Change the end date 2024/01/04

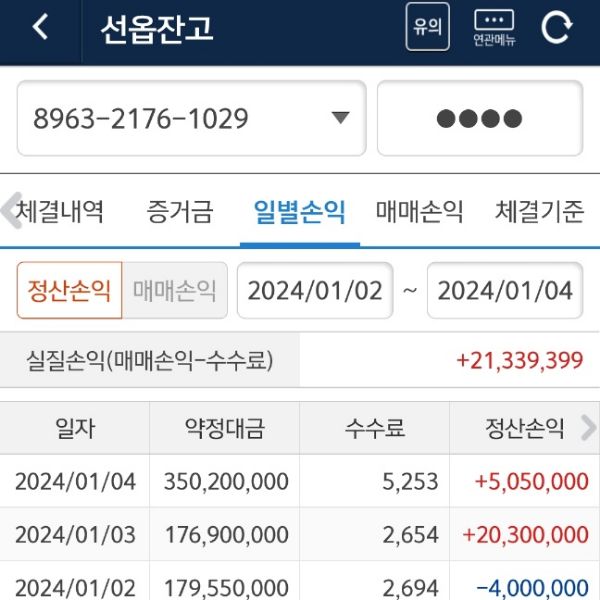pyautogui.click(x=505, y=290)
